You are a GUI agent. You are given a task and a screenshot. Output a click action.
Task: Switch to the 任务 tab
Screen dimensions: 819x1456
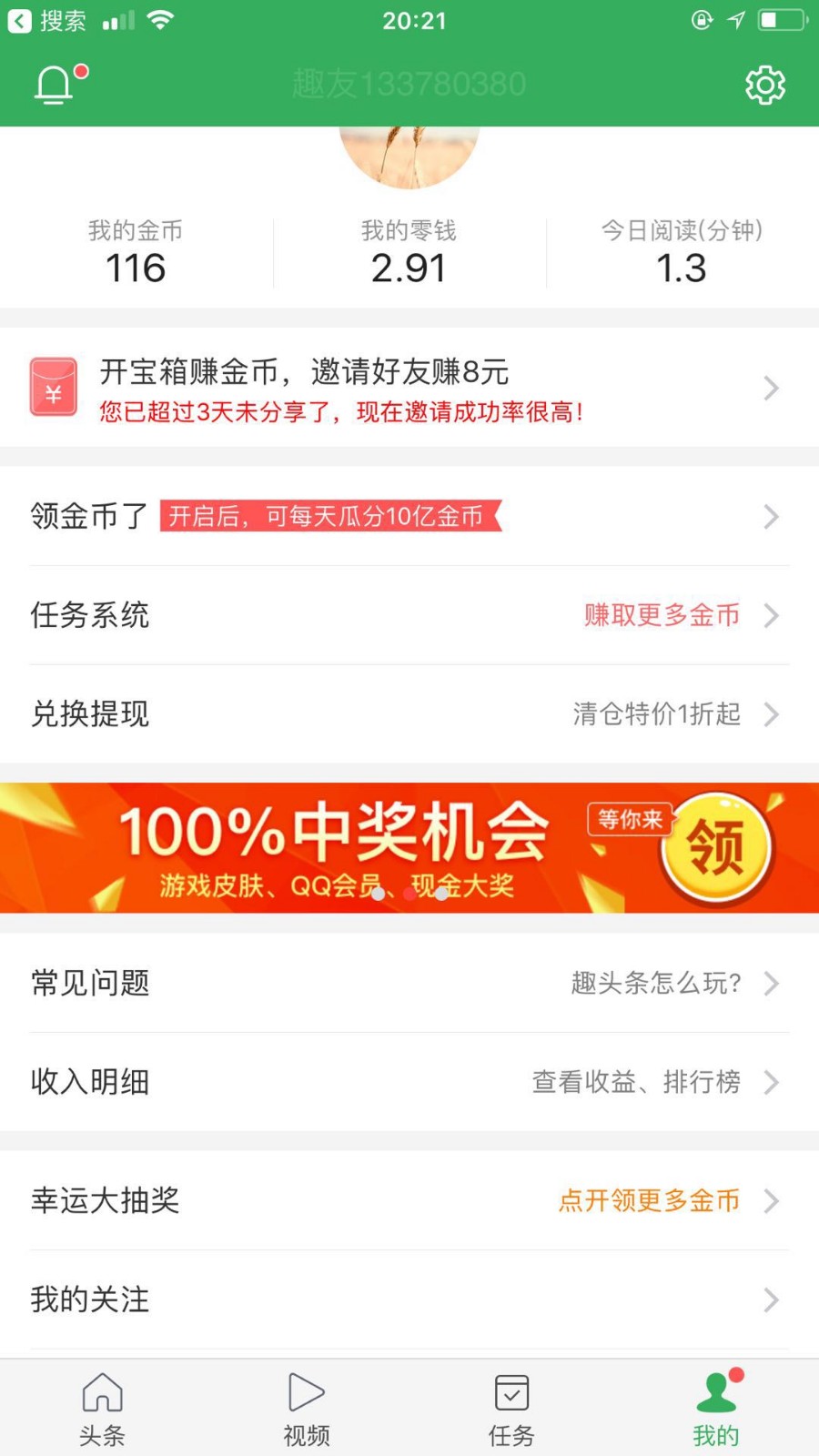click(511, 1406)
